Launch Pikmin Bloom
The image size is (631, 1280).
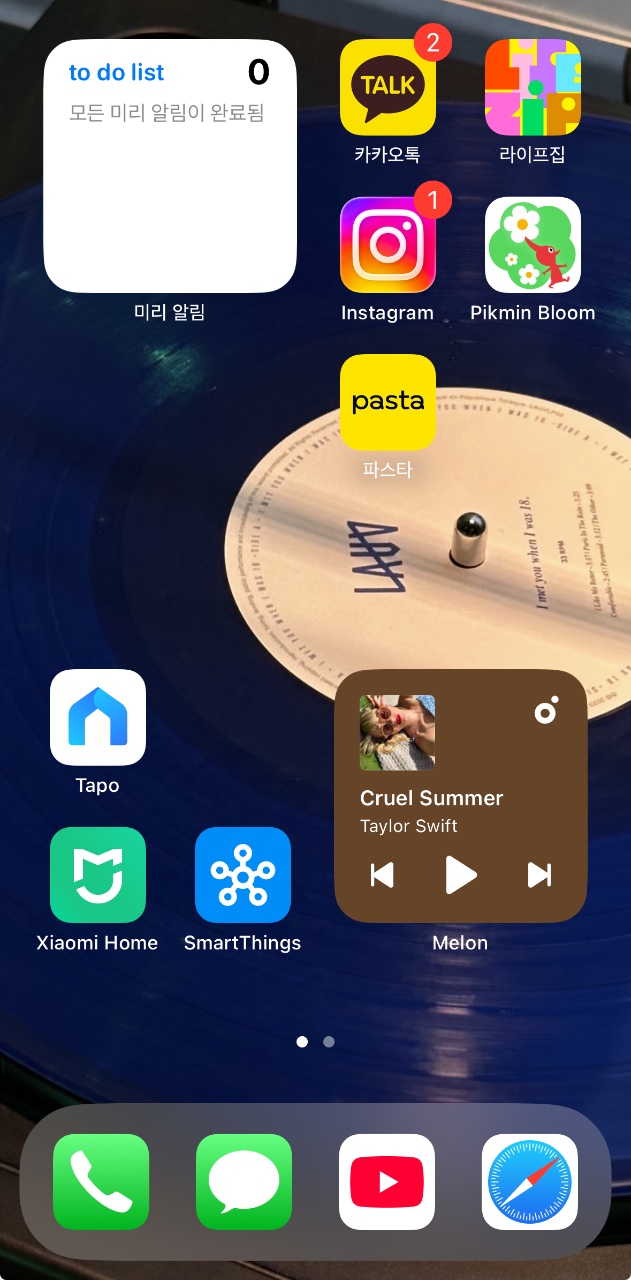click(x=533, y=245)
